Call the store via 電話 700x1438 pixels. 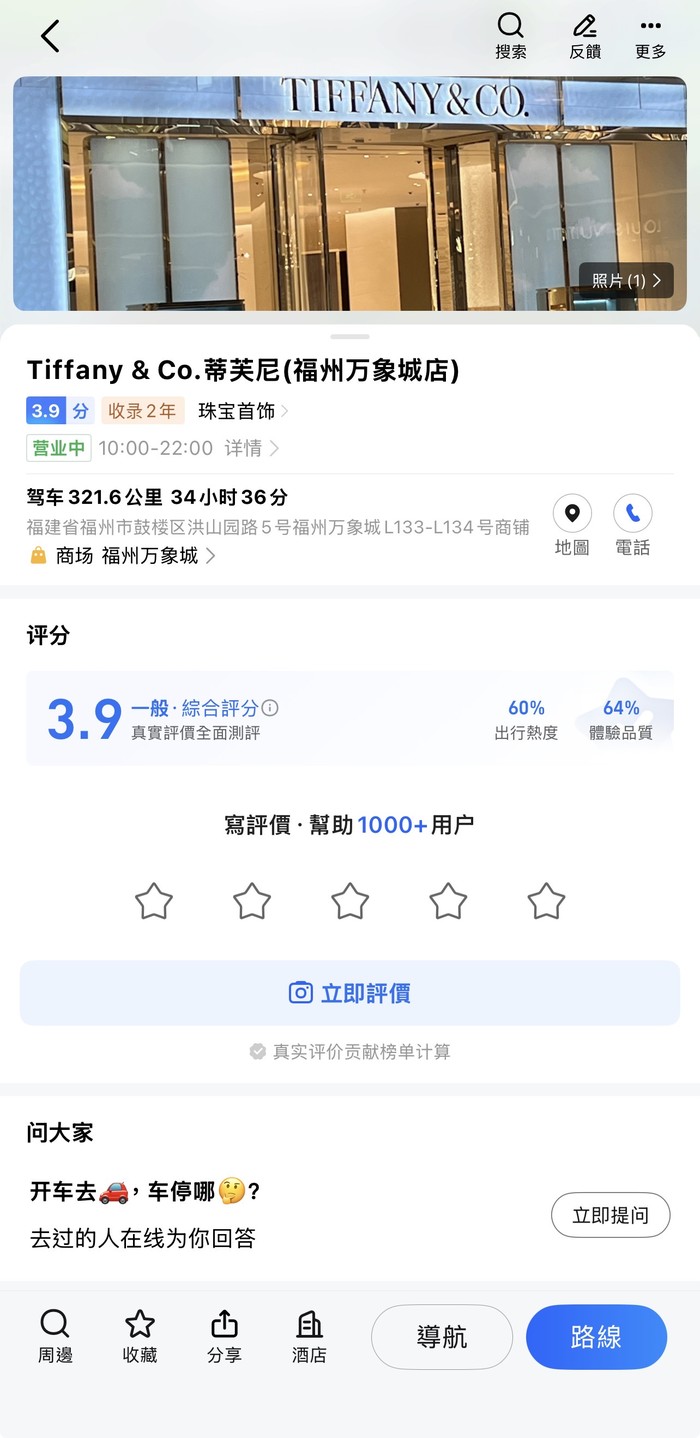tap(632, 525)
